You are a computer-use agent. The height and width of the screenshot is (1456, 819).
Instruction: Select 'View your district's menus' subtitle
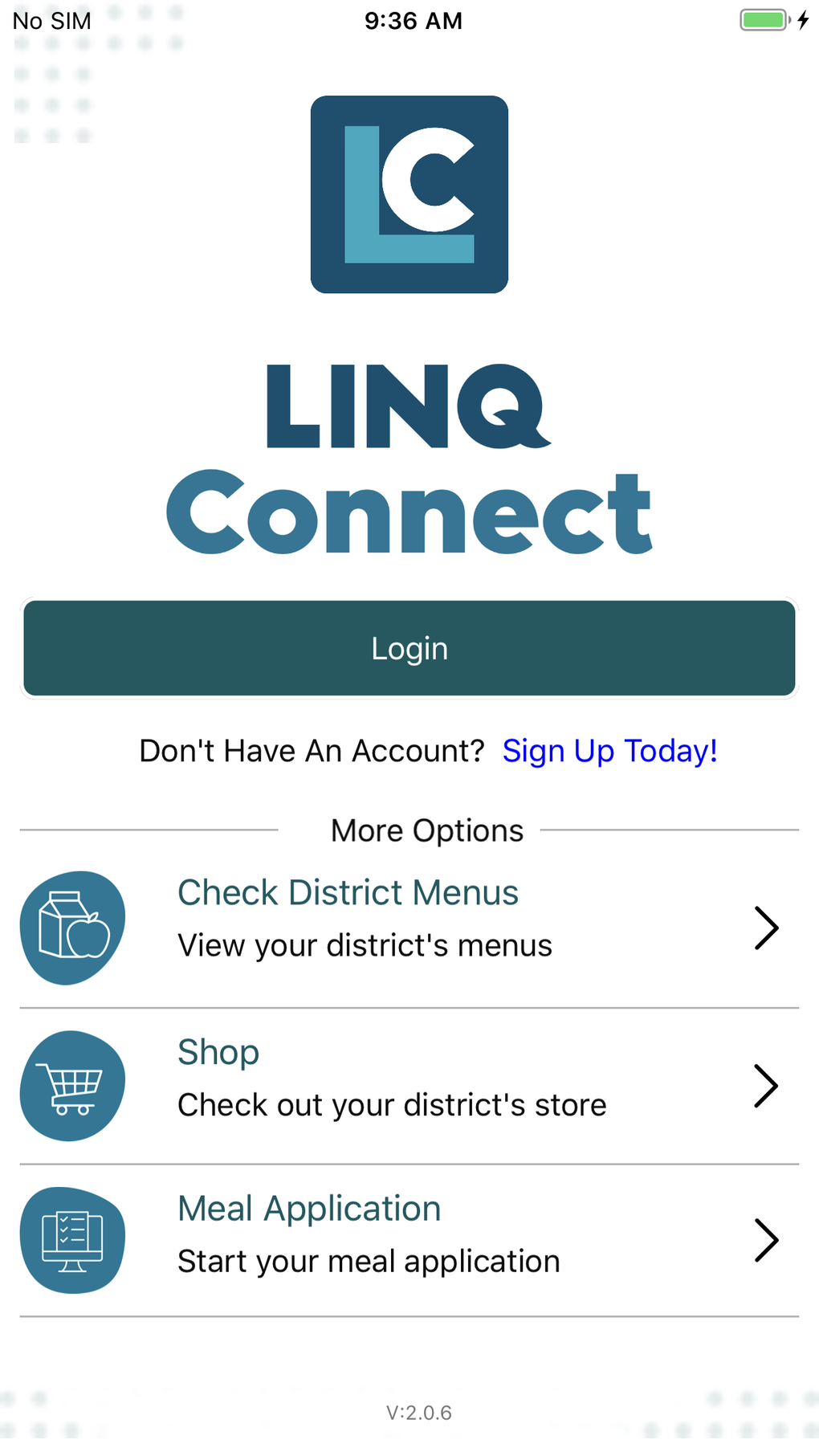[364, 944]
